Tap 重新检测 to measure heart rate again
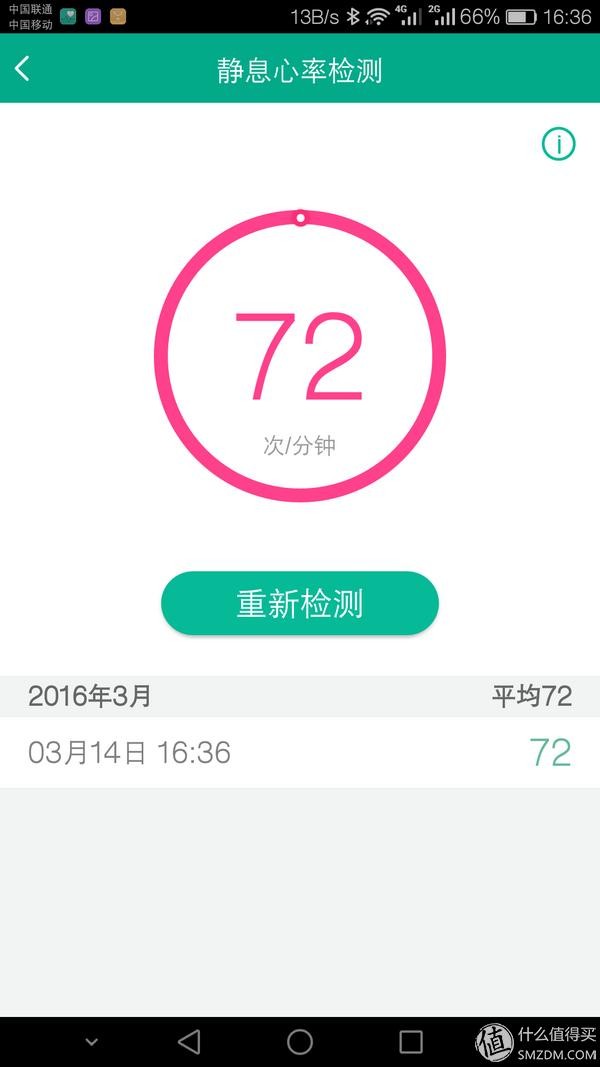Image resolution: width=600 pixels, height=1067 pixels. coord(299,604)
